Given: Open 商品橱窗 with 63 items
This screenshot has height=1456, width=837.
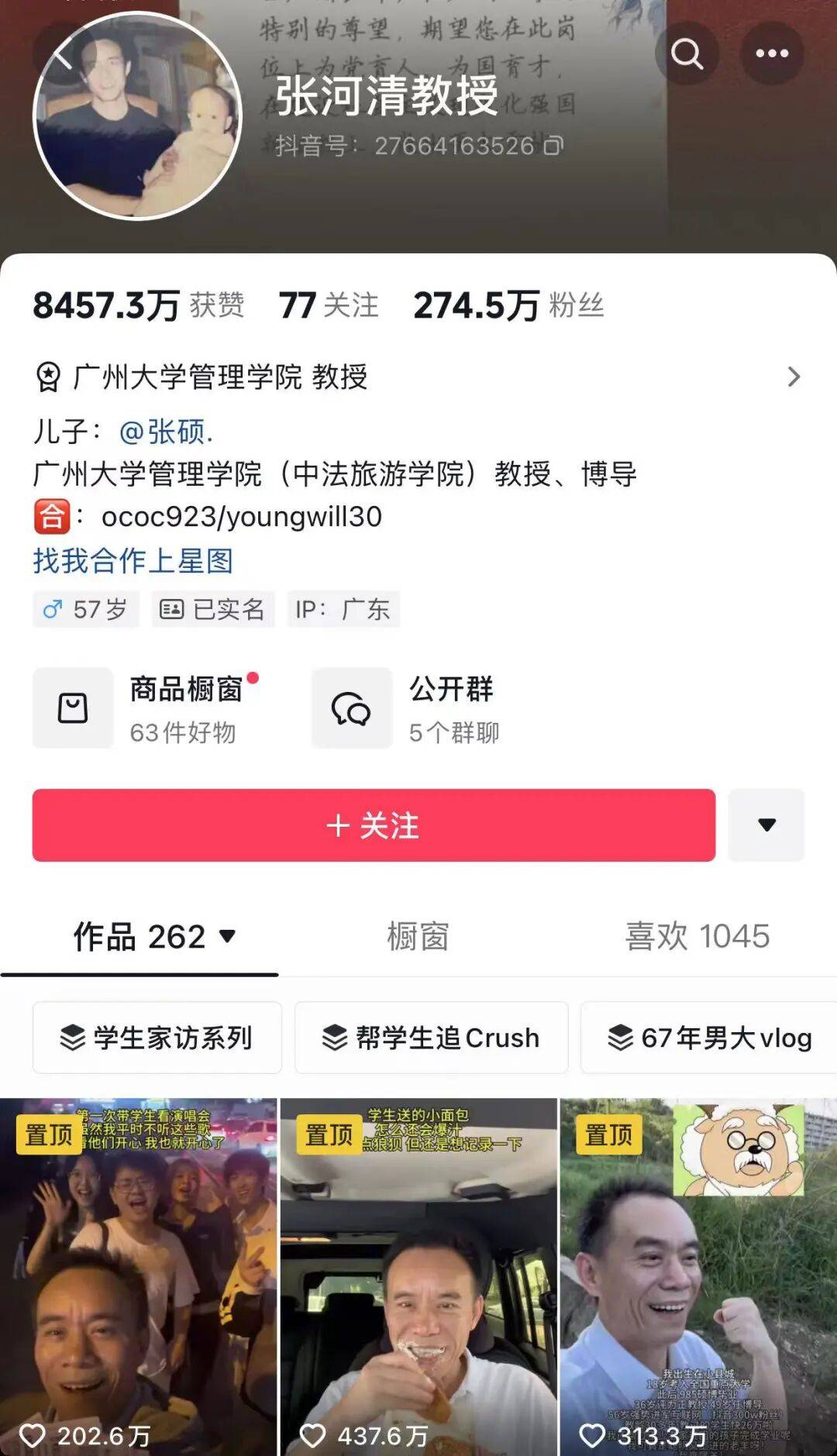Looking at the screenshot, I should click(x=147, y=708).
